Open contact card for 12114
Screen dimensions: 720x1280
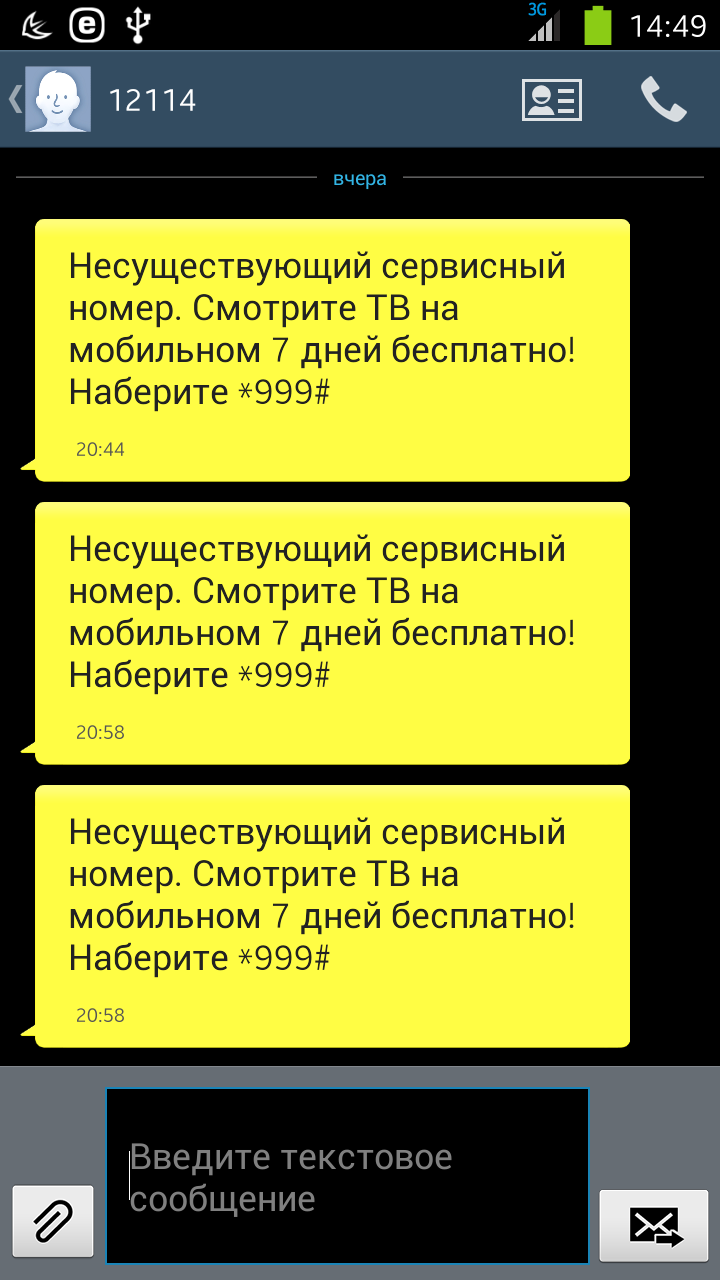pyautogui.click(x=552, y=100)
